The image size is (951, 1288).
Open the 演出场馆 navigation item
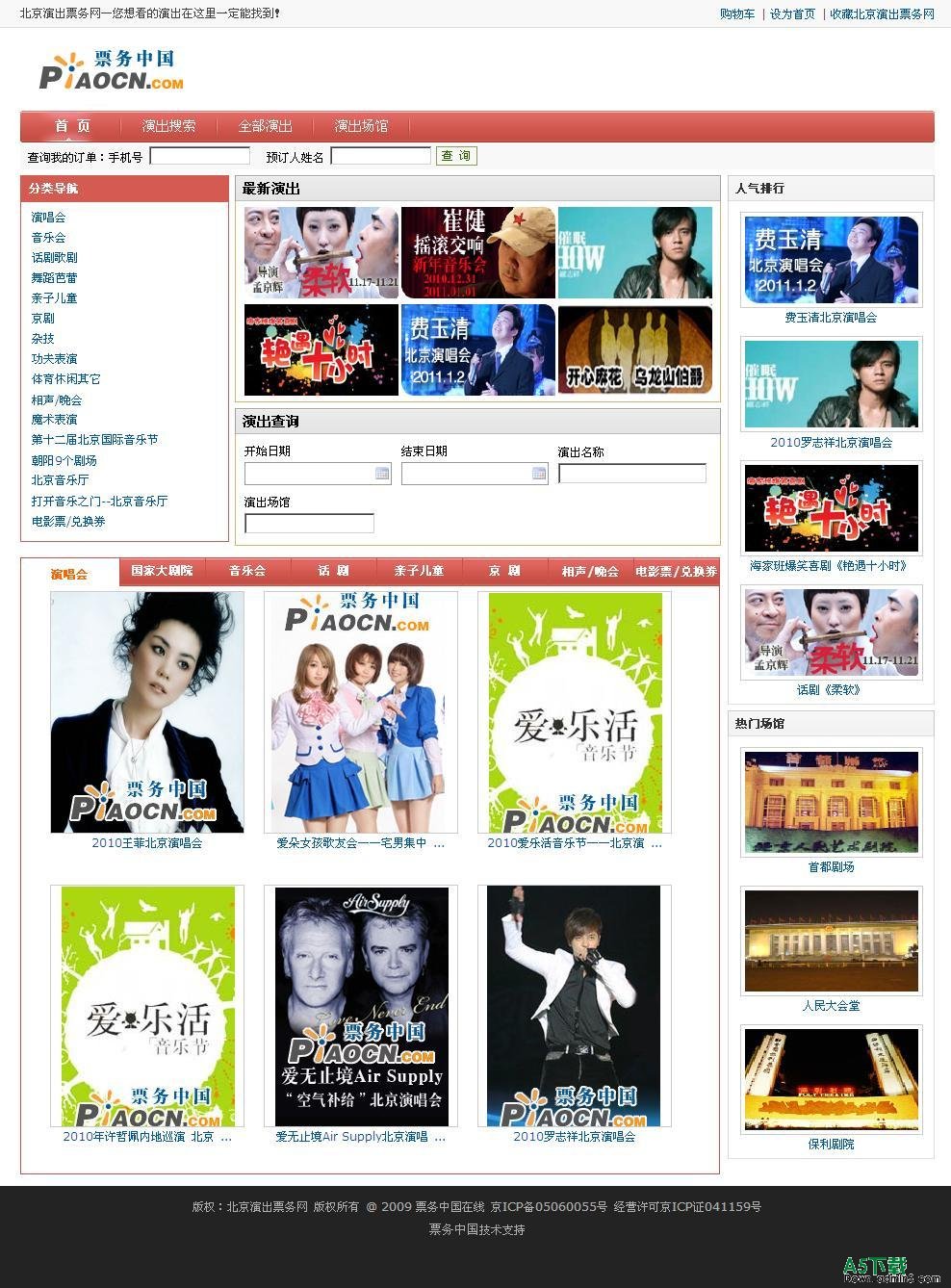[x=361, y=126]
